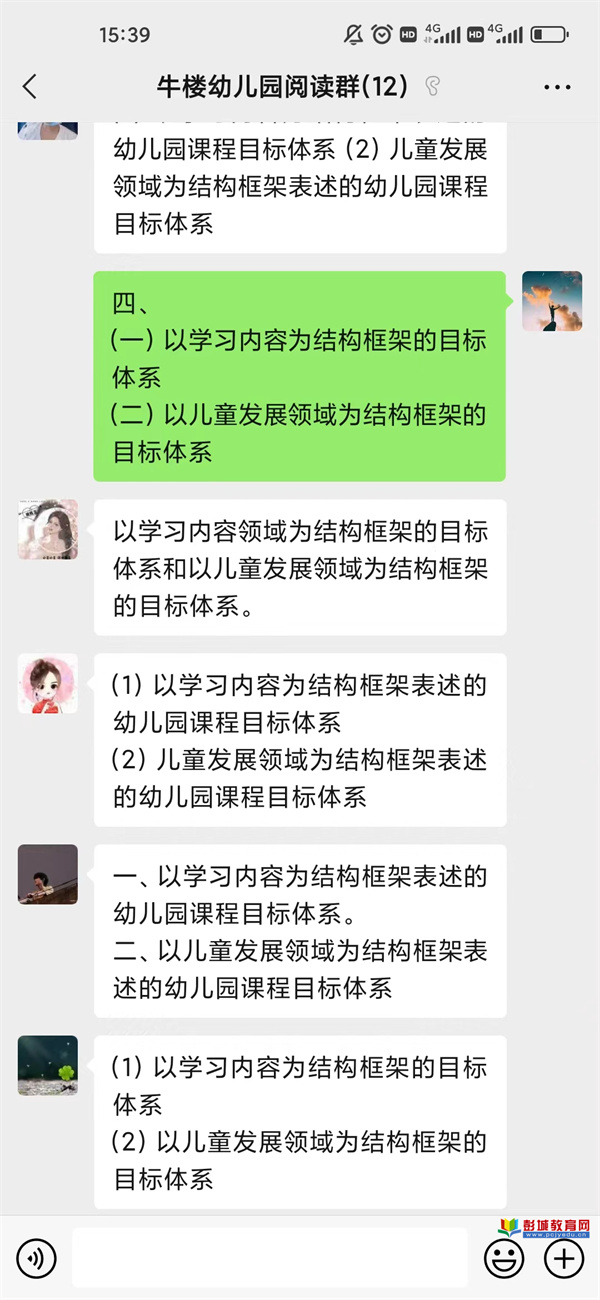The image size is (600, 1300).
Task: Switch to voice message input
Action: (x=37, y=1257)
